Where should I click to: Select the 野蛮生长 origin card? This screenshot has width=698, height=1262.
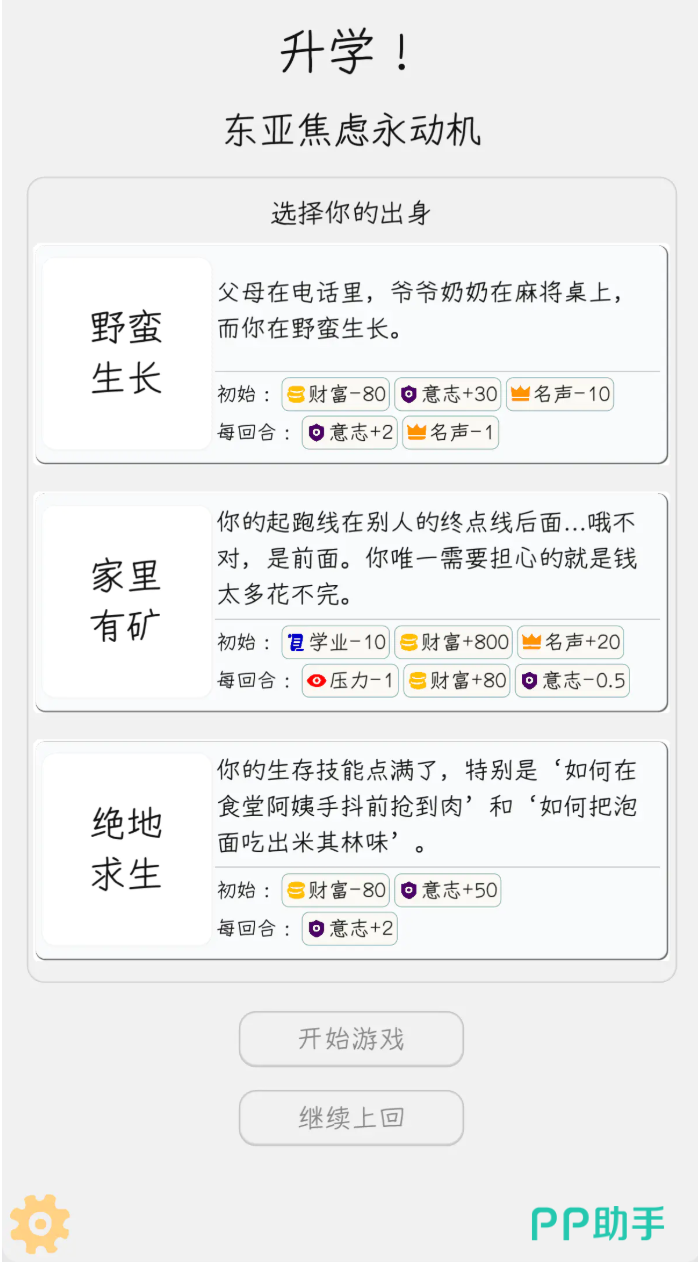[x=351, y=354]
